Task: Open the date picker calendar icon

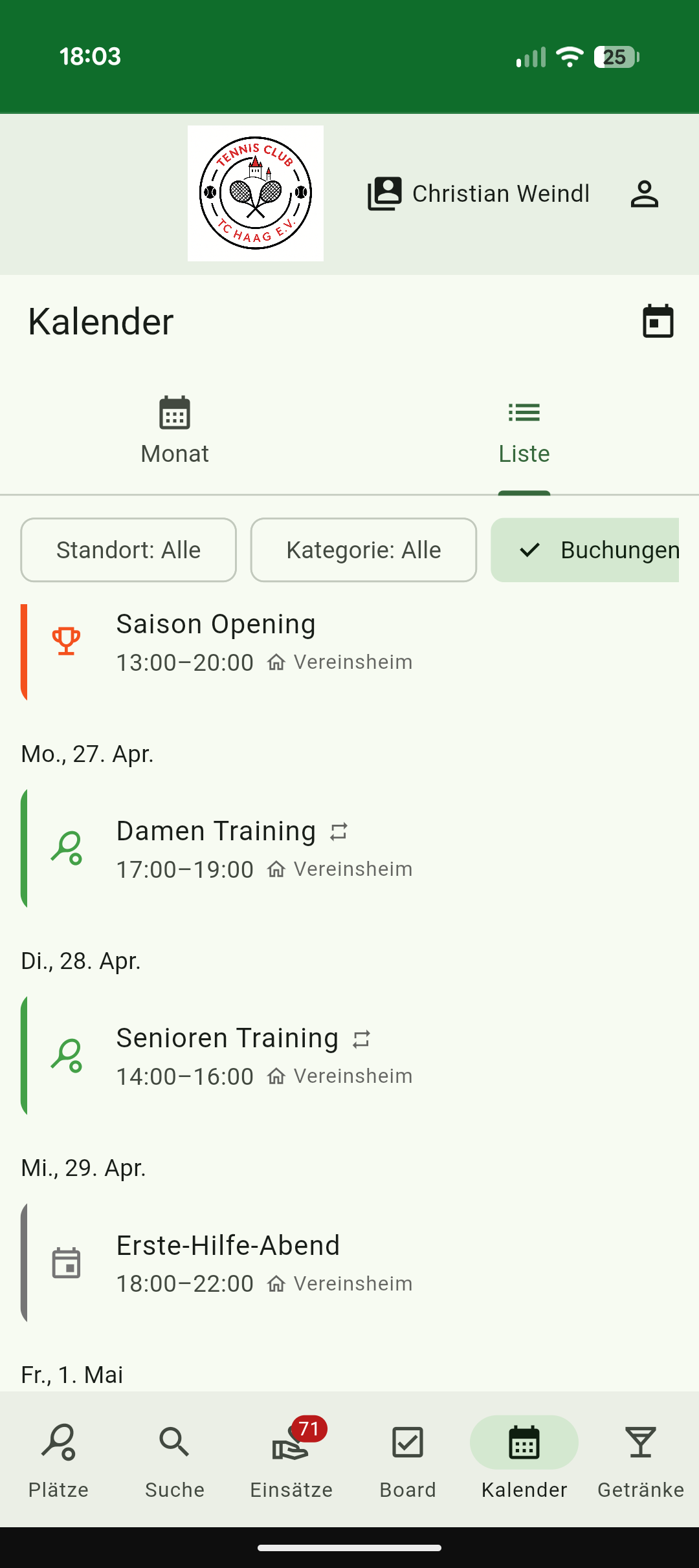Action: coord(657,320)
